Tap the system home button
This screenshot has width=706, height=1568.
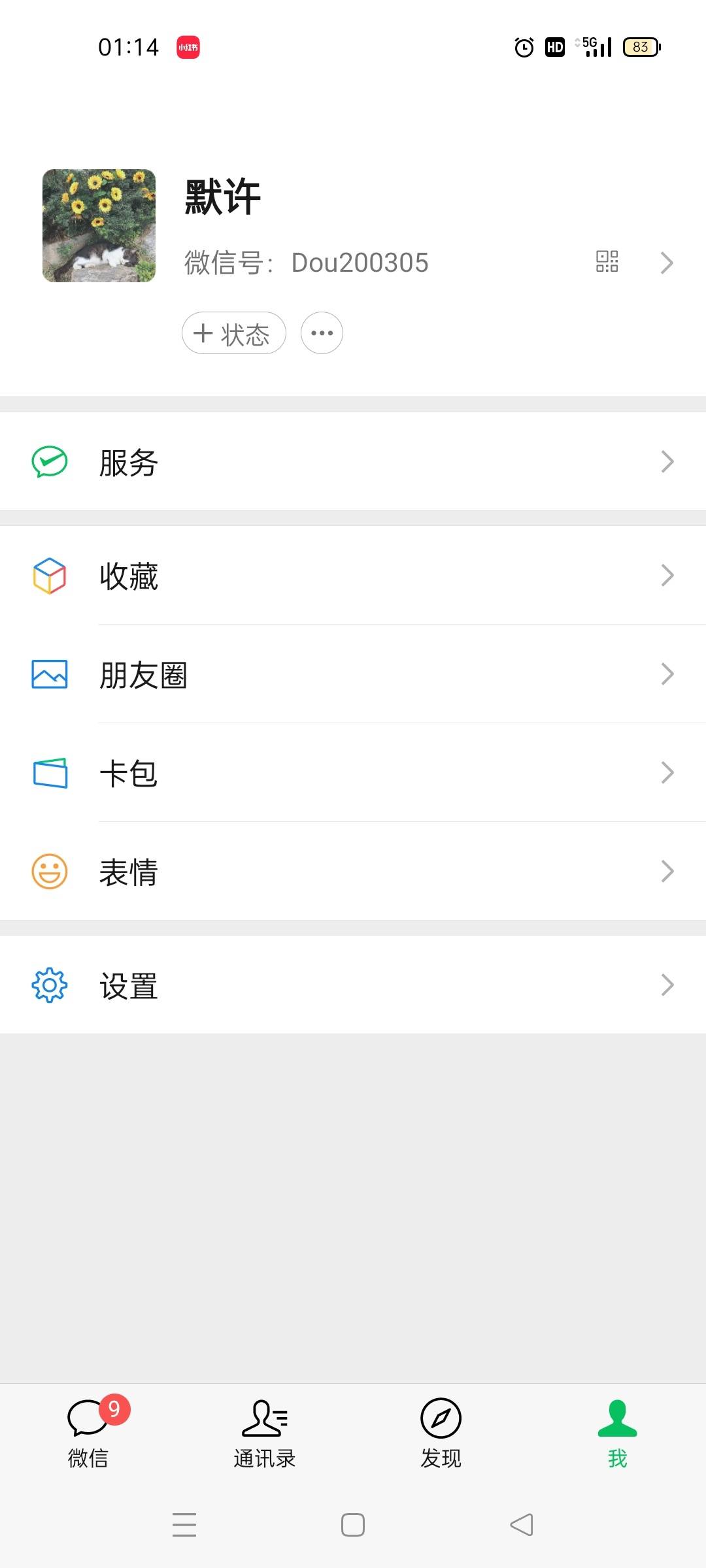pos(353,1525)
